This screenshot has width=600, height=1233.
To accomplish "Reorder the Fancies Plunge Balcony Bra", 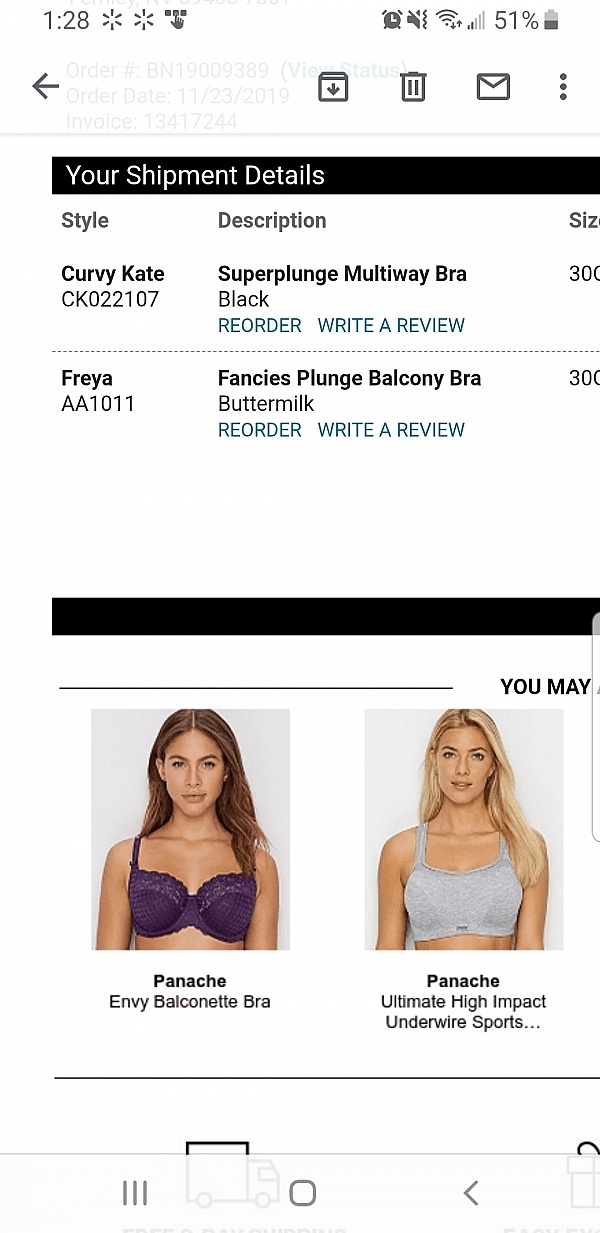I will (x=259, y=430).
